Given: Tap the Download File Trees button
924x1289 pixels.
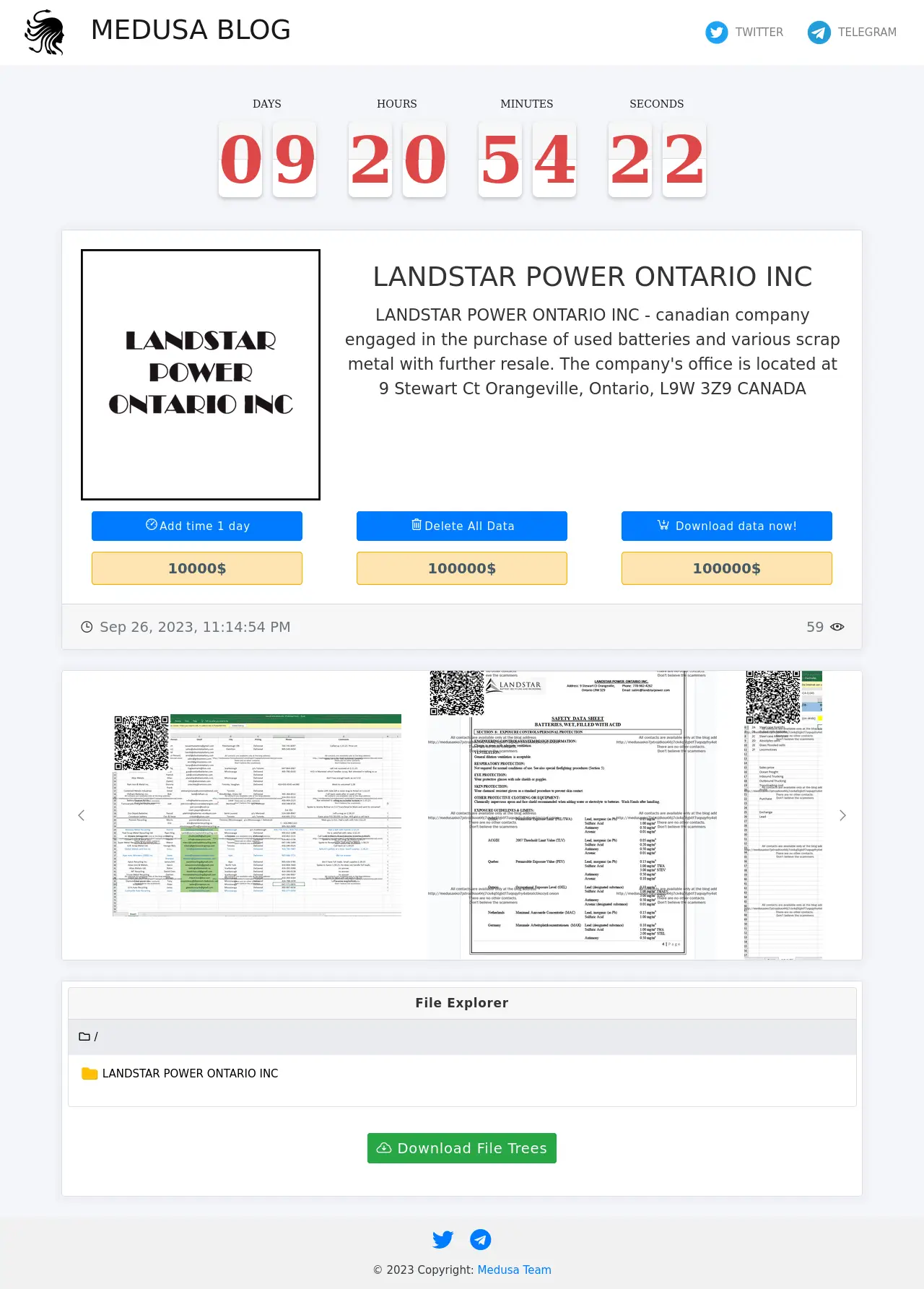Looking at the screenshot, I should click(x=462, y=1148).
